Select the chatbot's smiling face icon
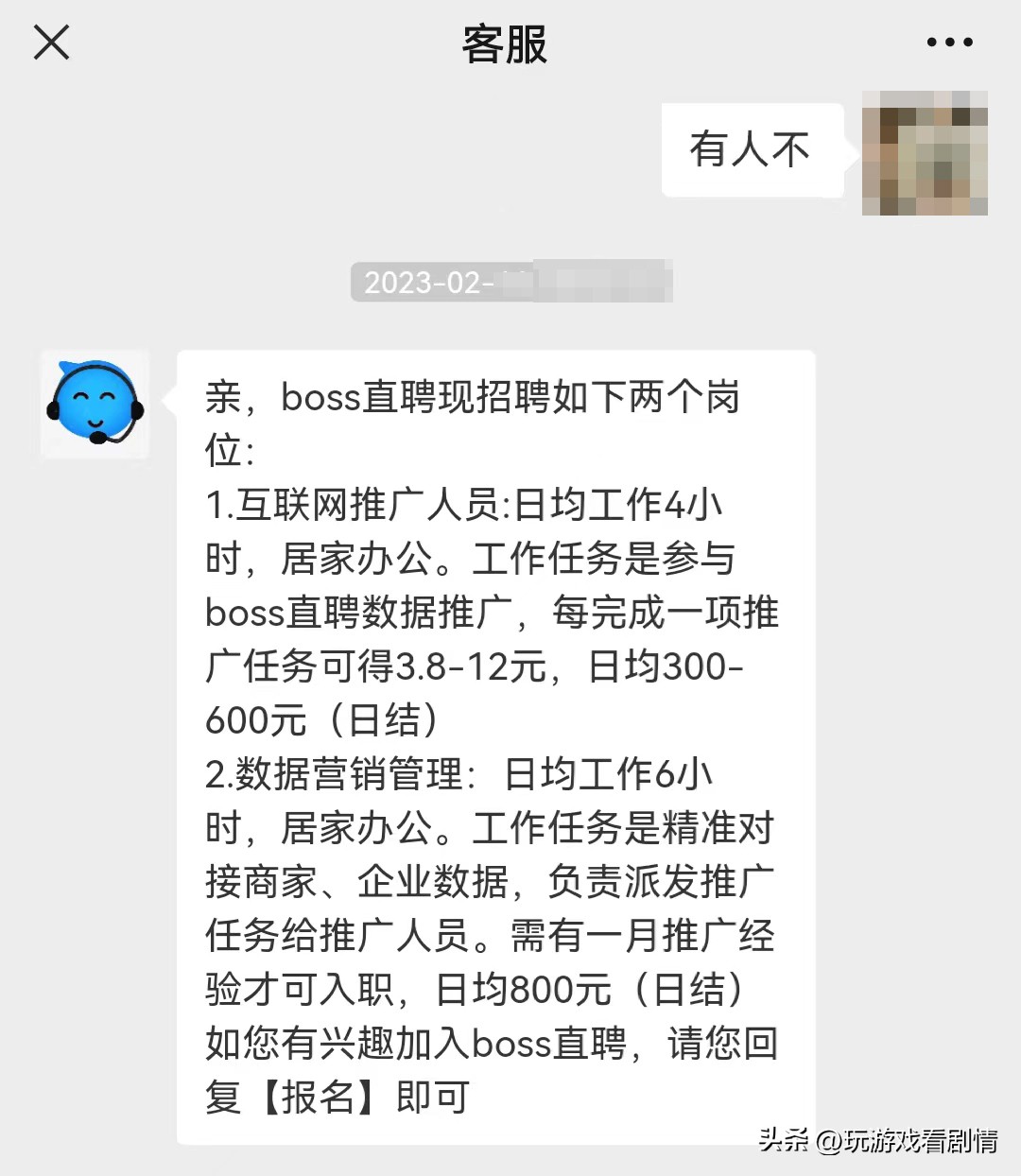This screenshot has height=1176, width=1021. pyautogui.click(x=95, y=405)
